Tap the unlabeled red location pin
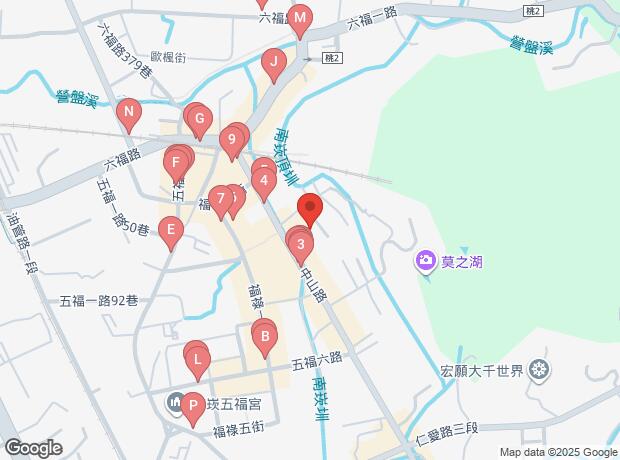620x460 pixels. [x=310, y=212]
